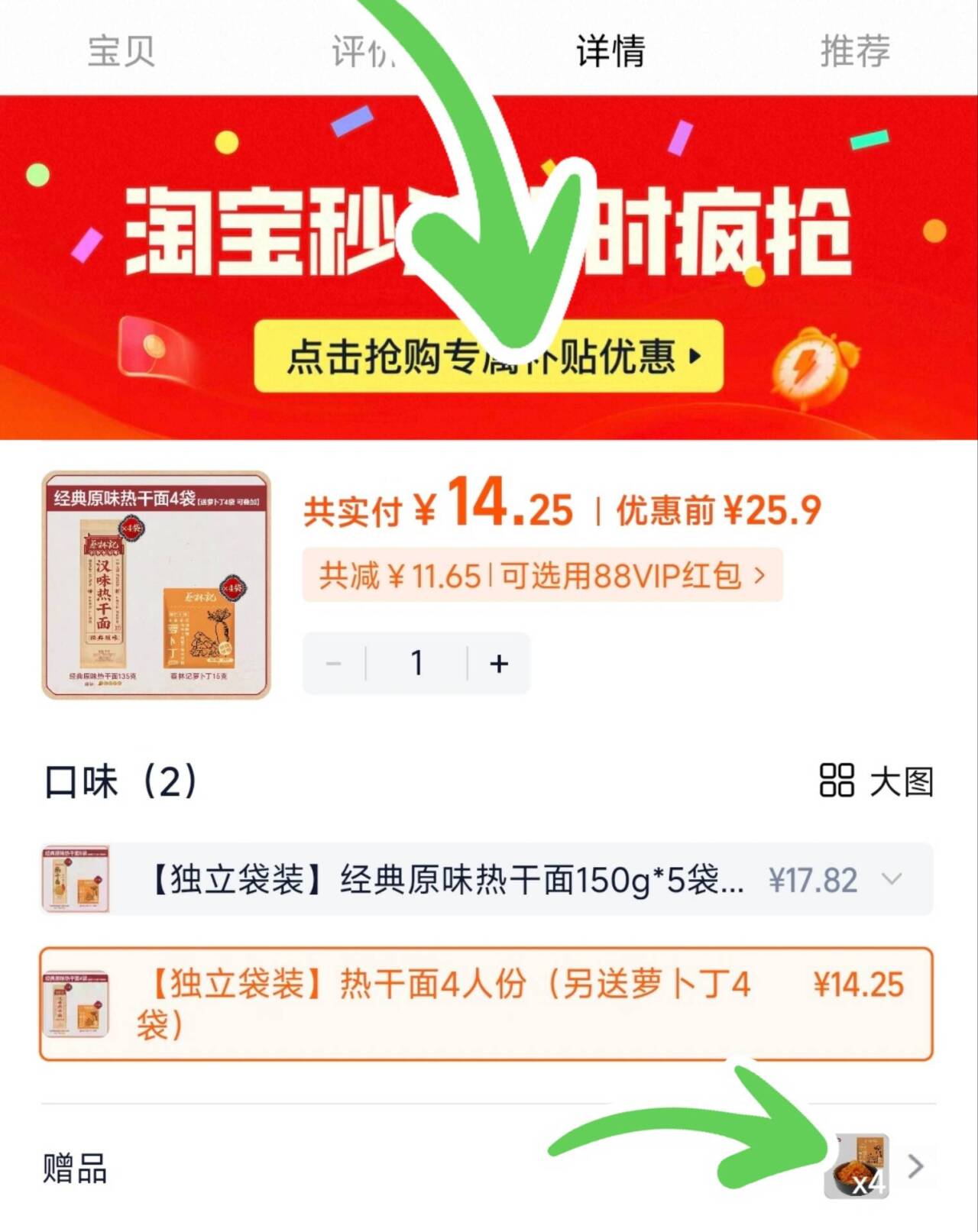Select 热干面4人份（另送萝卜丁4袋） option
Viewport: 978px width, 1232px height.
click(486, 1004)
